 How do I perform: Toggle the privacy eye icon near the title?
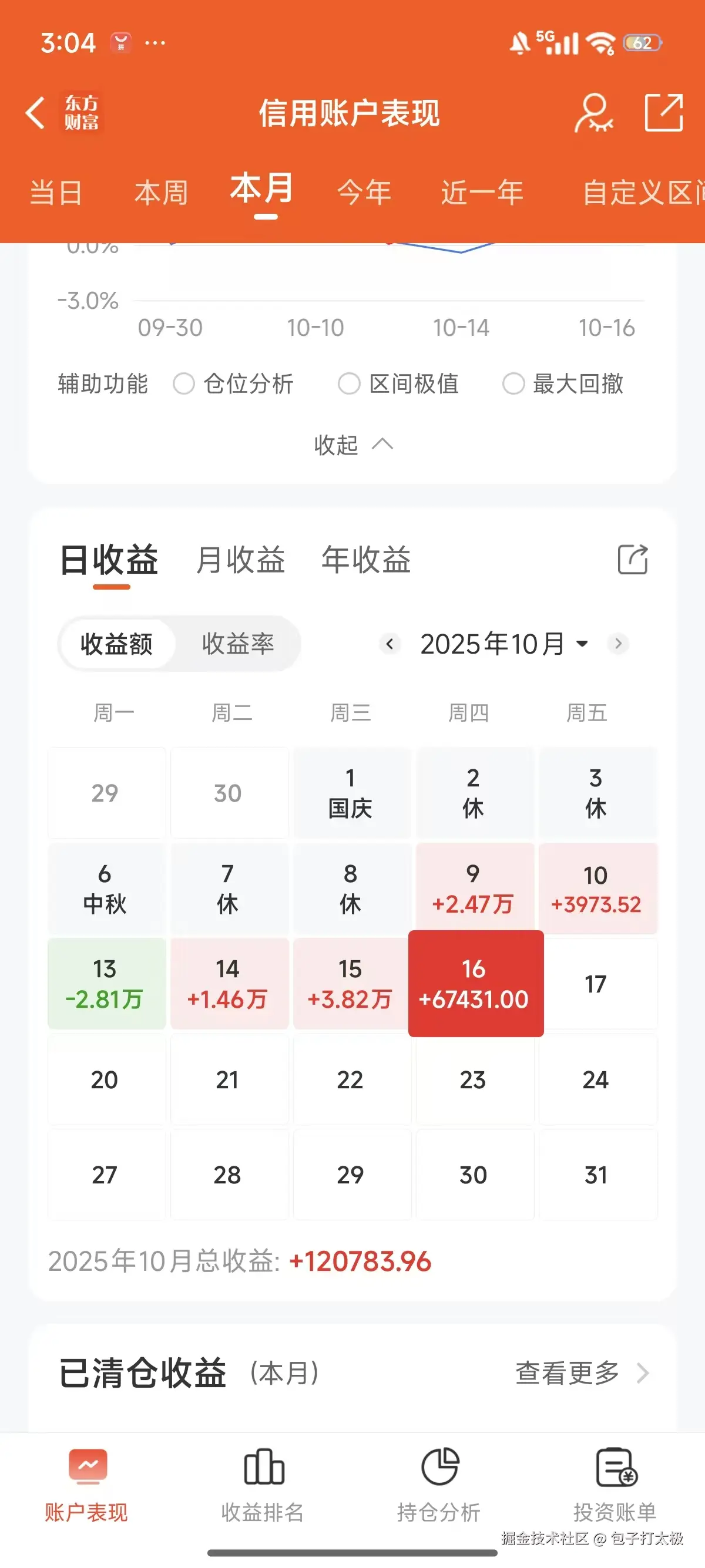point(593,113)
